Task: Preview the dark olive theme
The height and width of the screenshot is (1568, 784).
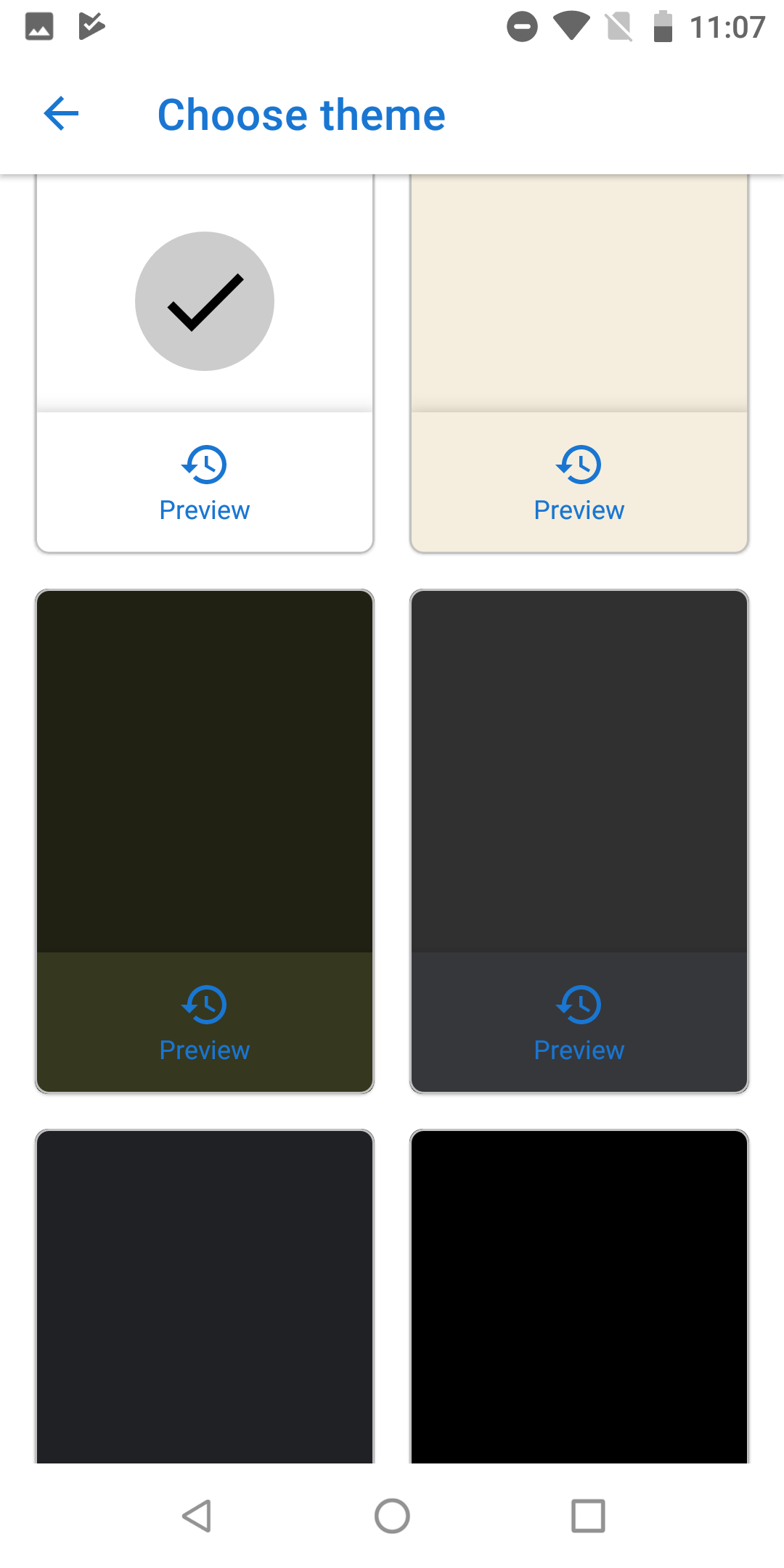Action: click(x=205, y=1023)
